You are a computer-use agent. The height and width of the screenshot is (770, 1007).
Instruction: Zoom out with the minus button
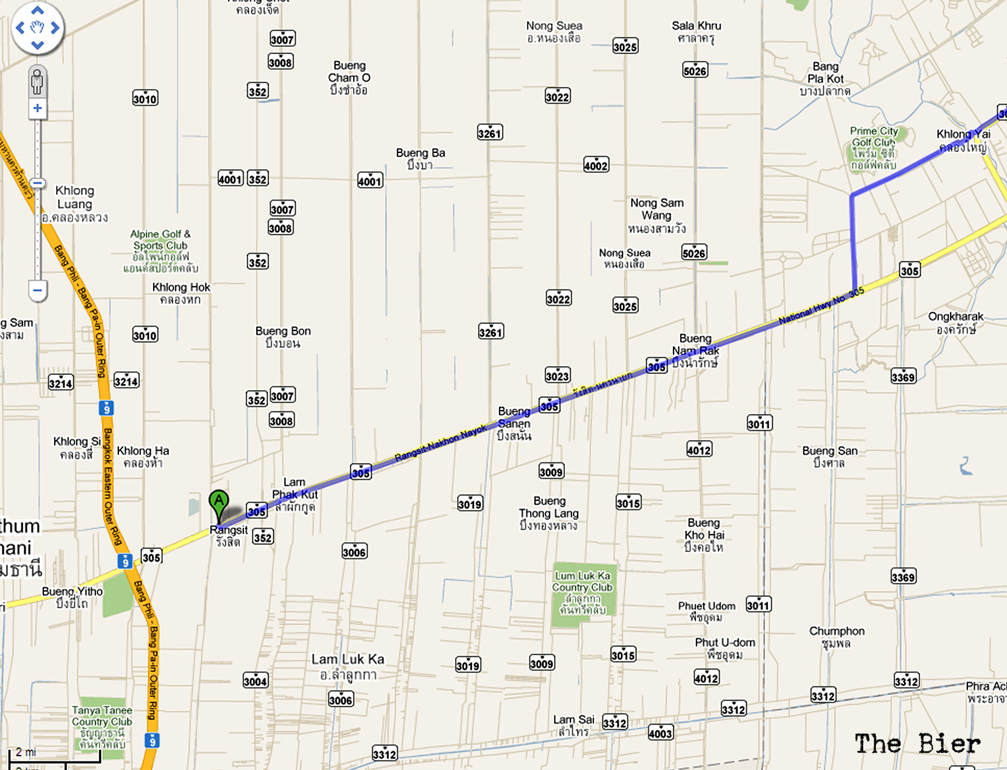[37, 291]
